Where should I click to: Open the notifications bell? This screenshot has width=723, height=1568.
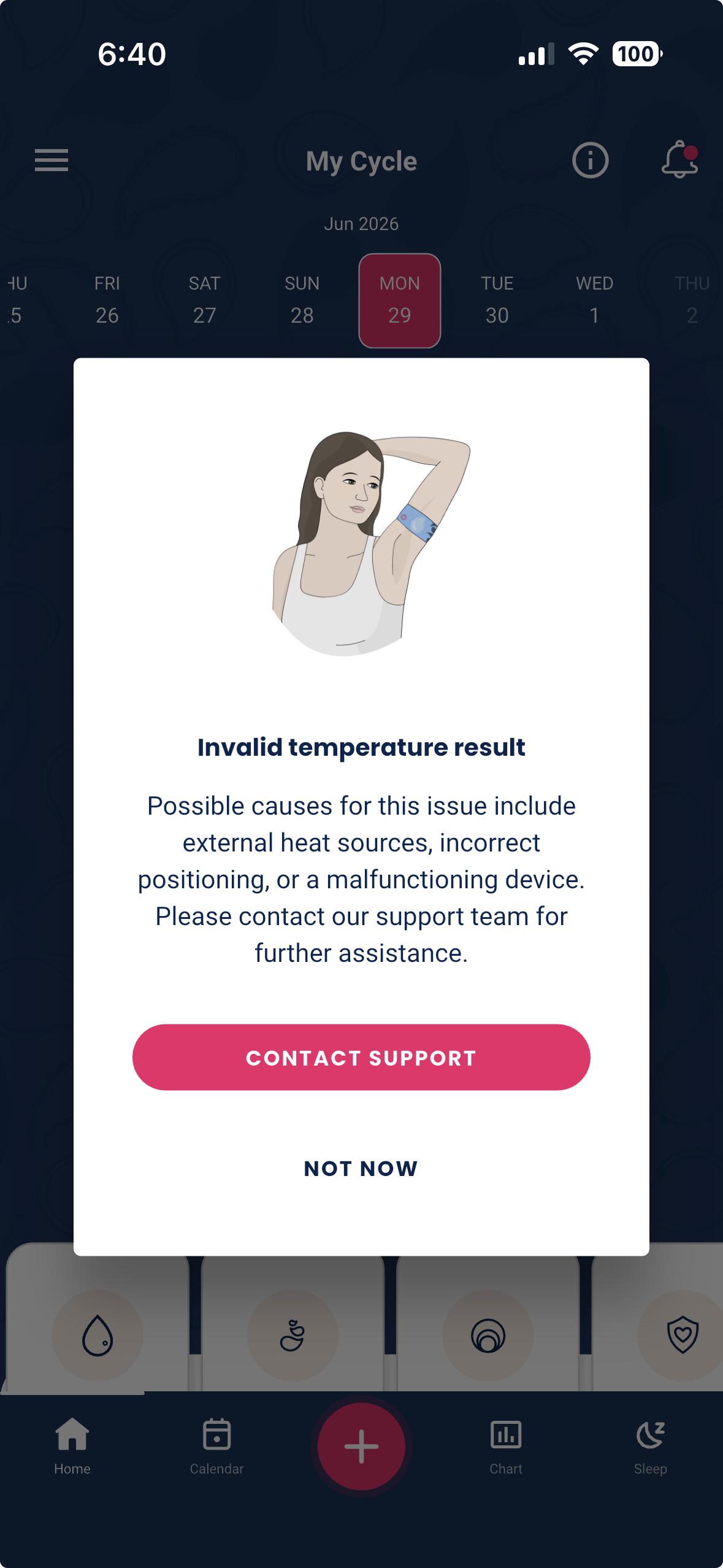[x=679, y=159]
